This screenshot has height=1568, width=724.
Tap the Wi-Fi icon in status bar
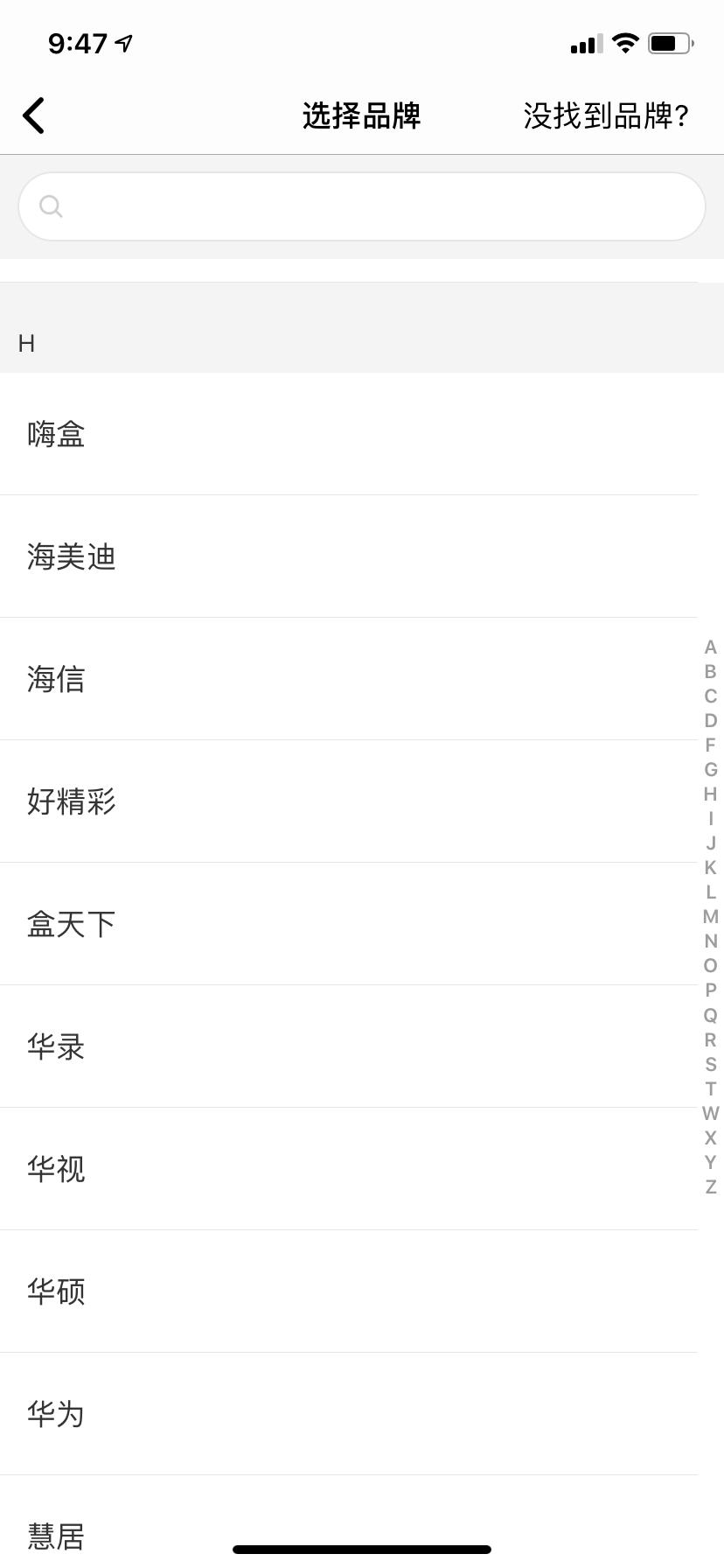point(623,41)
